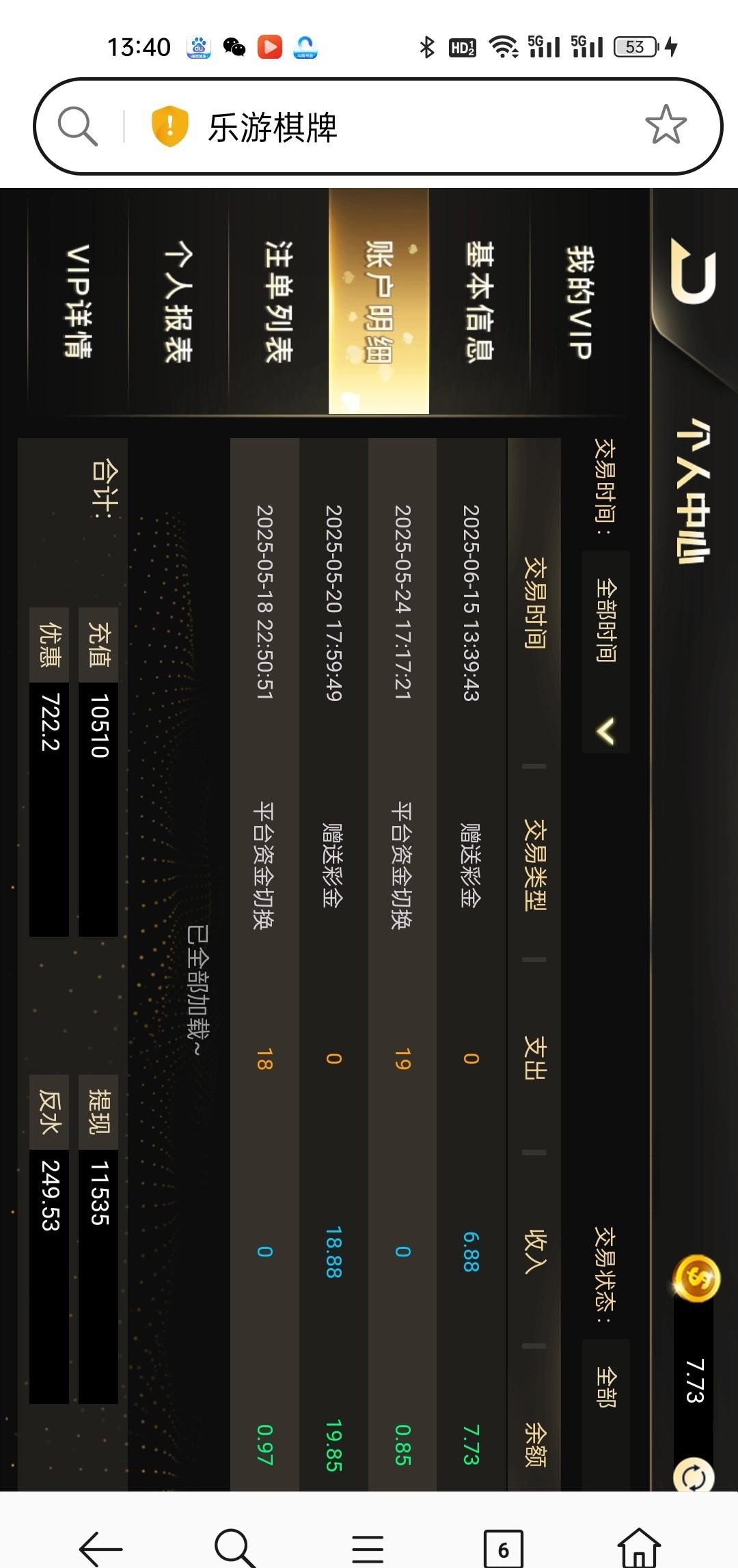Expand the 全部时间 transaction time dropdown
The width and height of the screenshot is (738, 1568).
[x=606, y=652]
